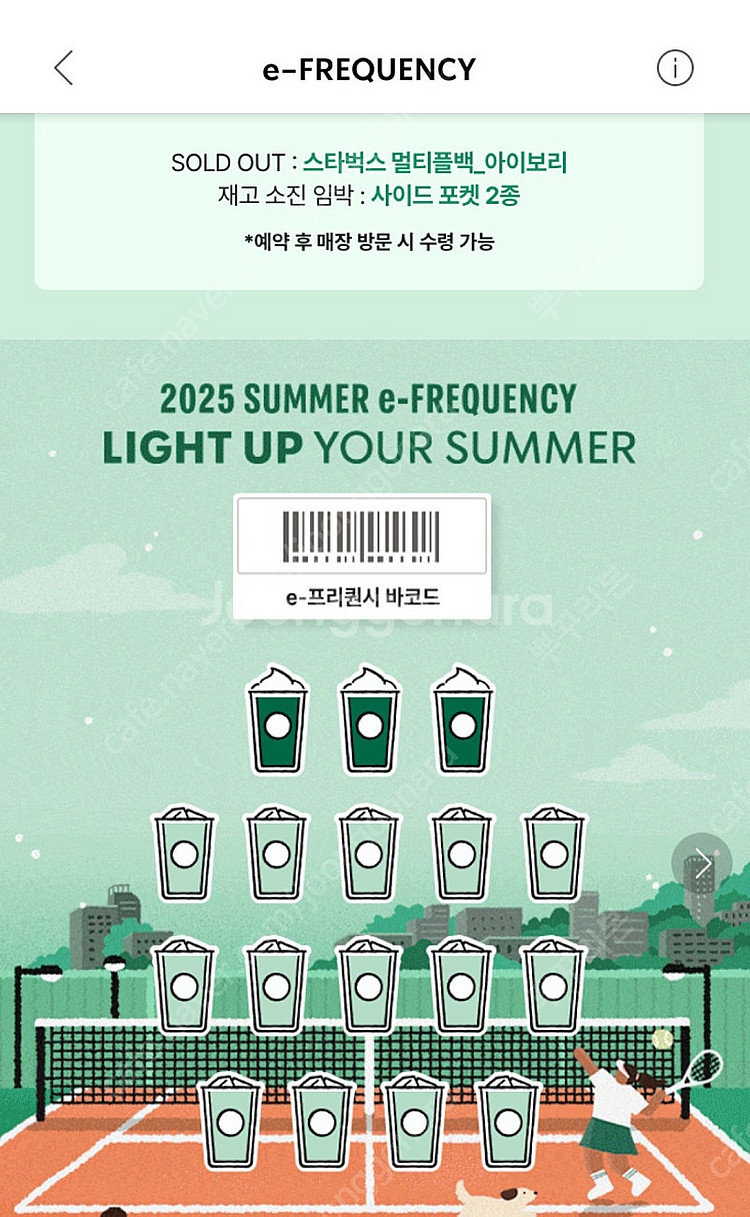Image resolution: width=750 pixels, height=1217 pixels.
Task: Open the e-프리퀀시 바코드 card
Action: point(361,556)
